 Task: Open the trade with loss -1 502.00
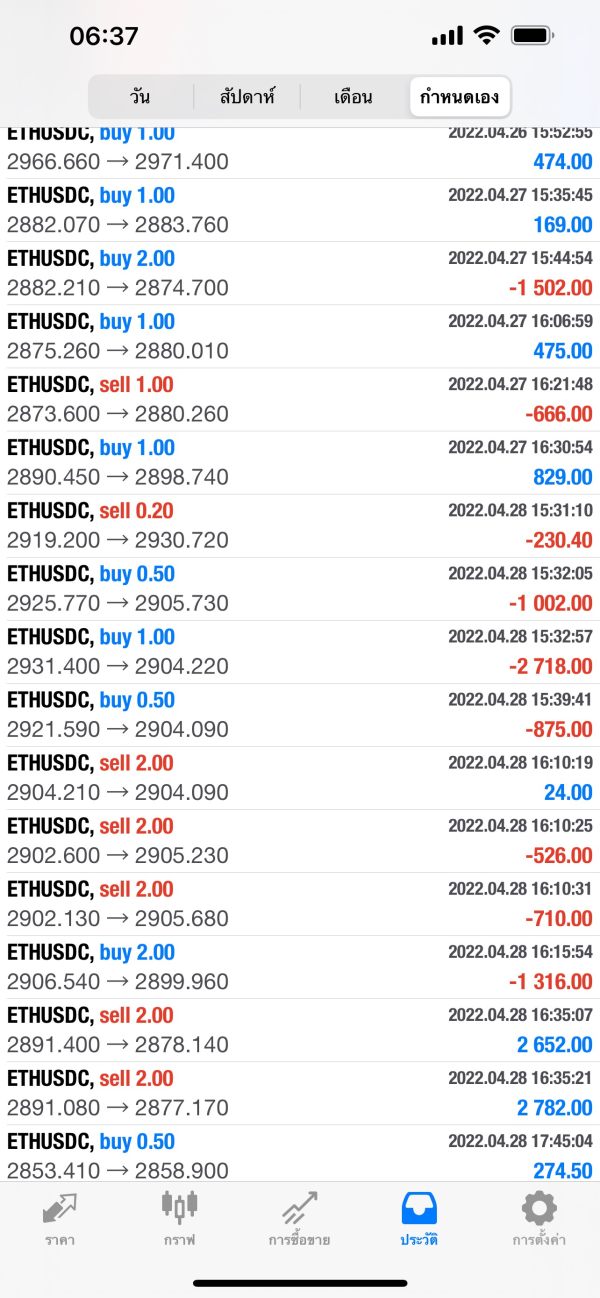[300, 273]
